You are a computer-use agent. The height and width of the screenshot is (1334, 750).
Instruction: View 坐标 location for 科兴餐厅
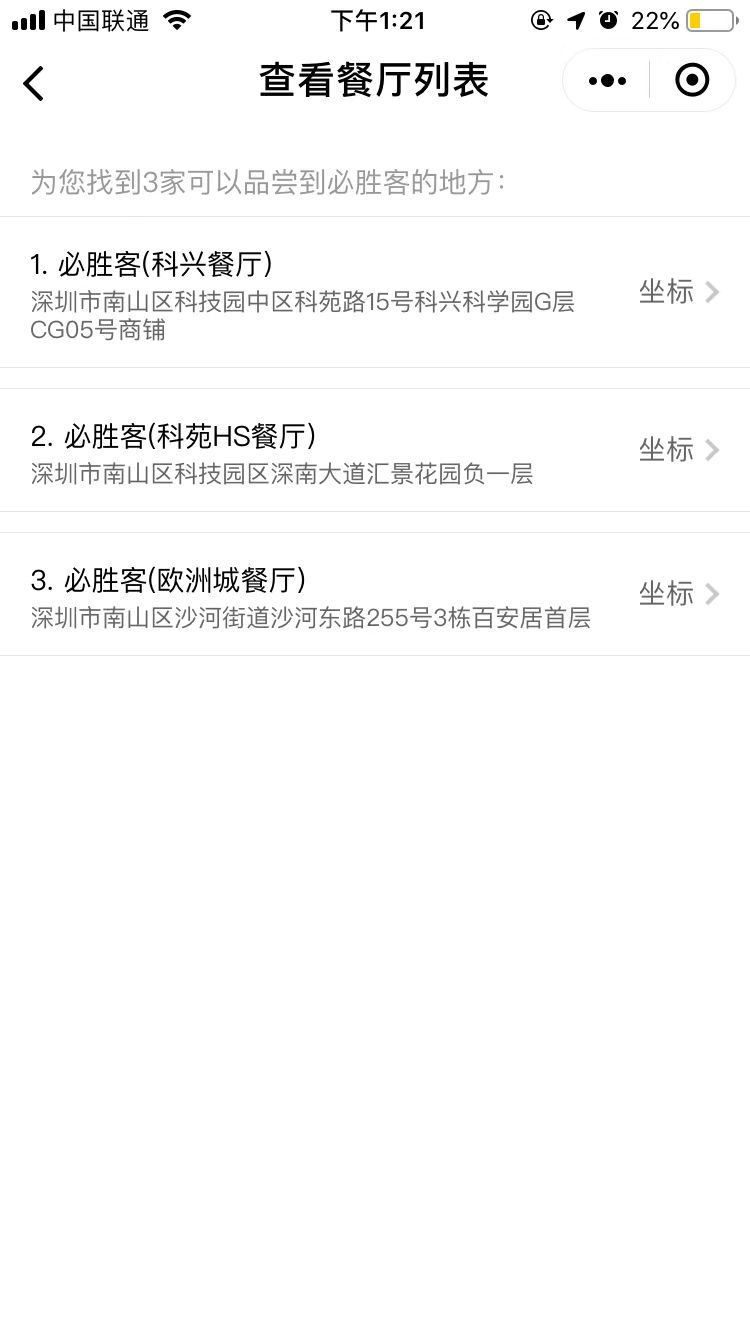point(679,292)
